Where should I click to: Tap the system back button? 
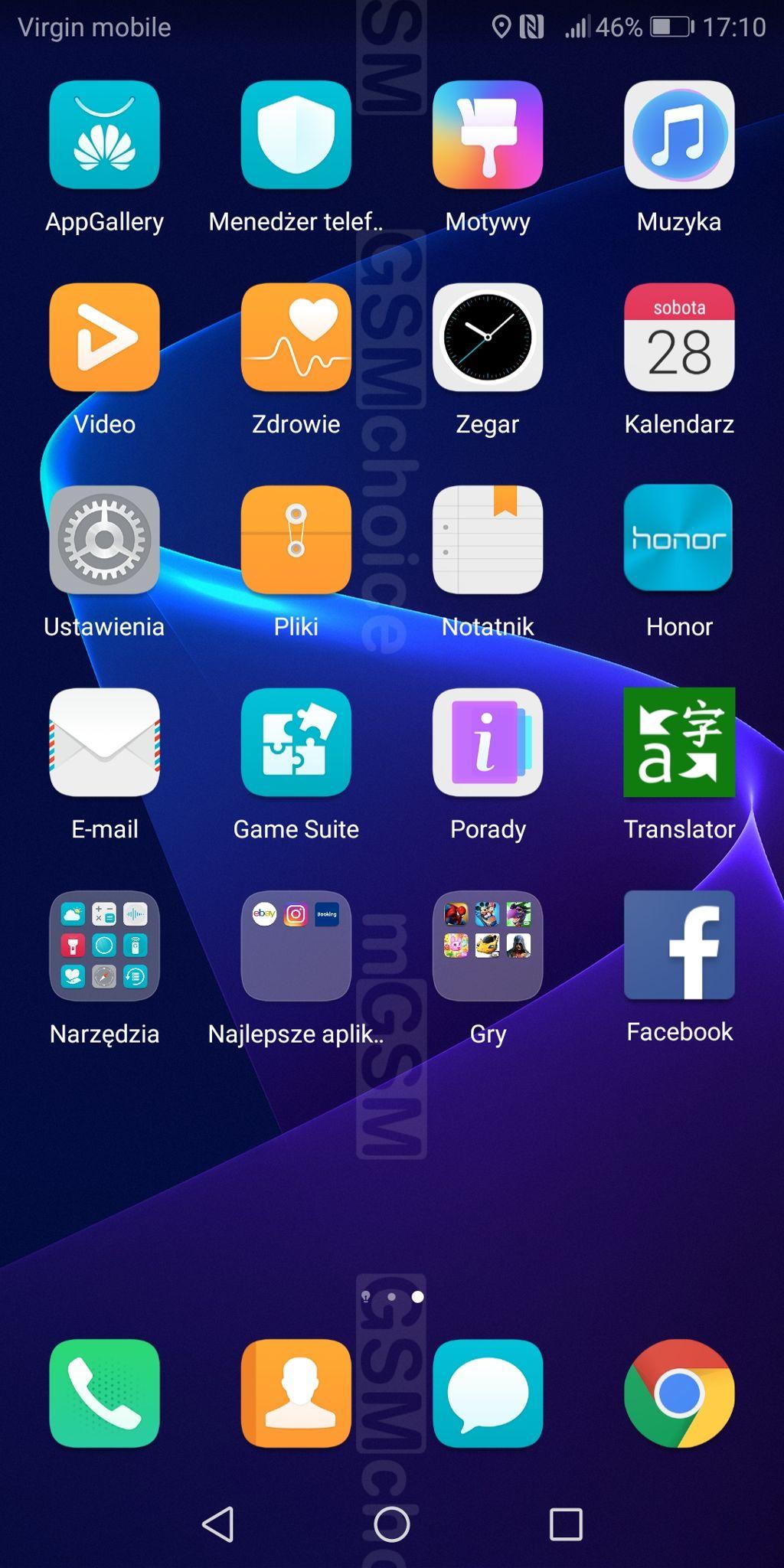[218, 1524]
